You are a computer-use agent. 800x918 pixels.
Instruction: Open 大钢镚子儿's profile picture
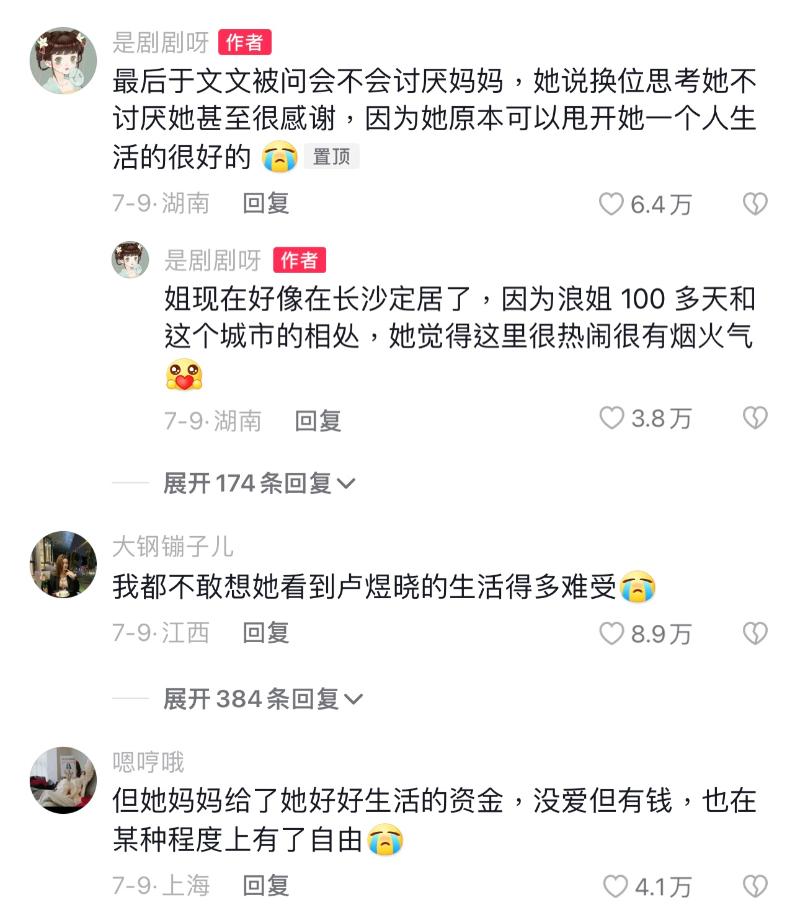[64, 564]
